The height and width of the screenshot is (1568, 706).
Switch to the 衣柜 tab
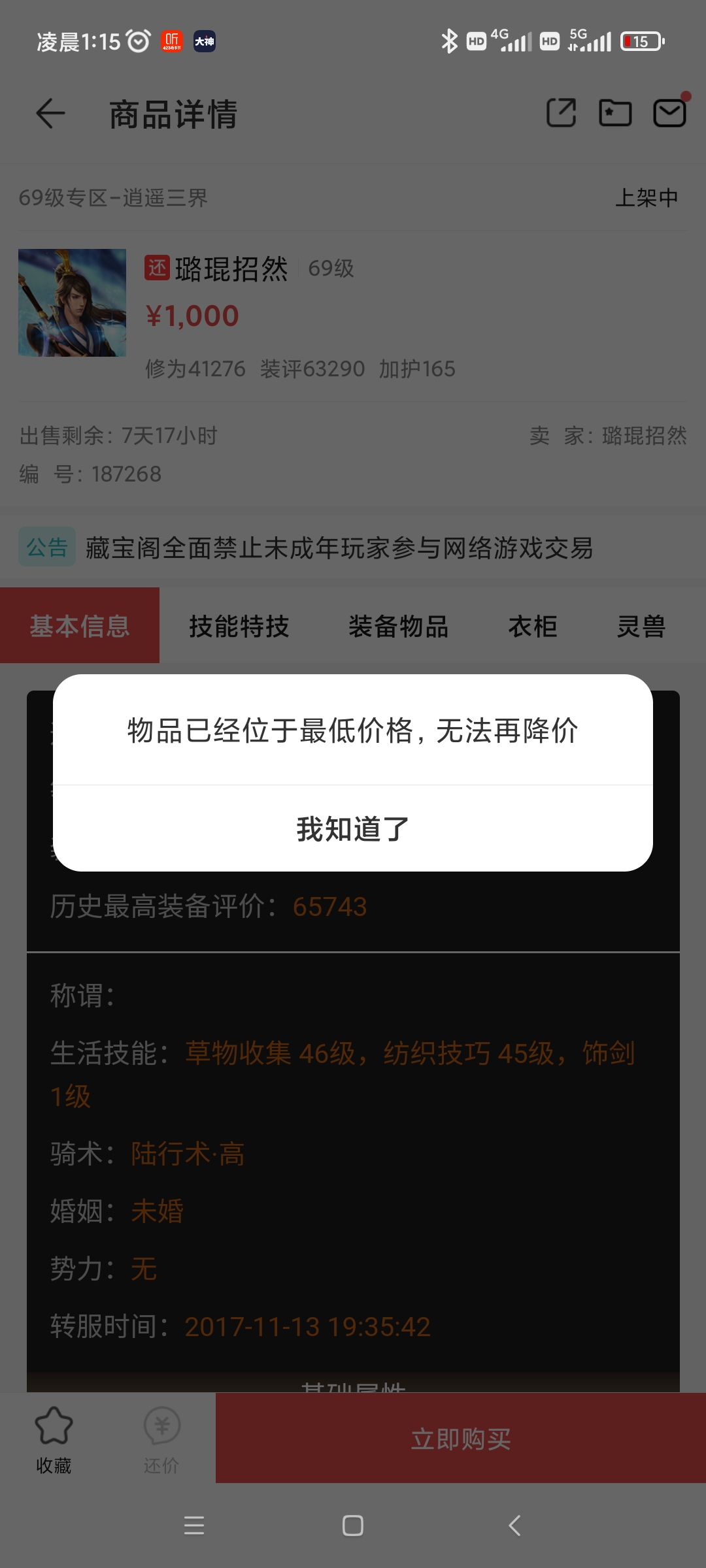[x=533, y=626]
